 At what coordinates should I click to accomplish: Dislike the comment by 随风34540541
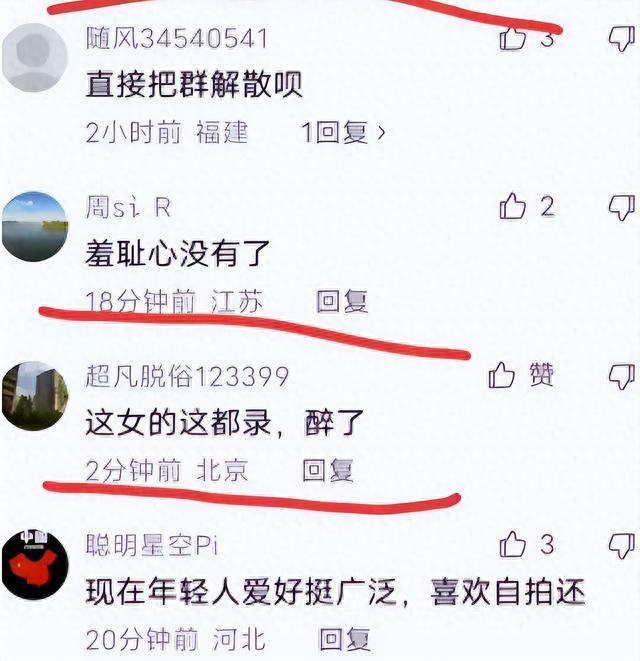(621, 39)
